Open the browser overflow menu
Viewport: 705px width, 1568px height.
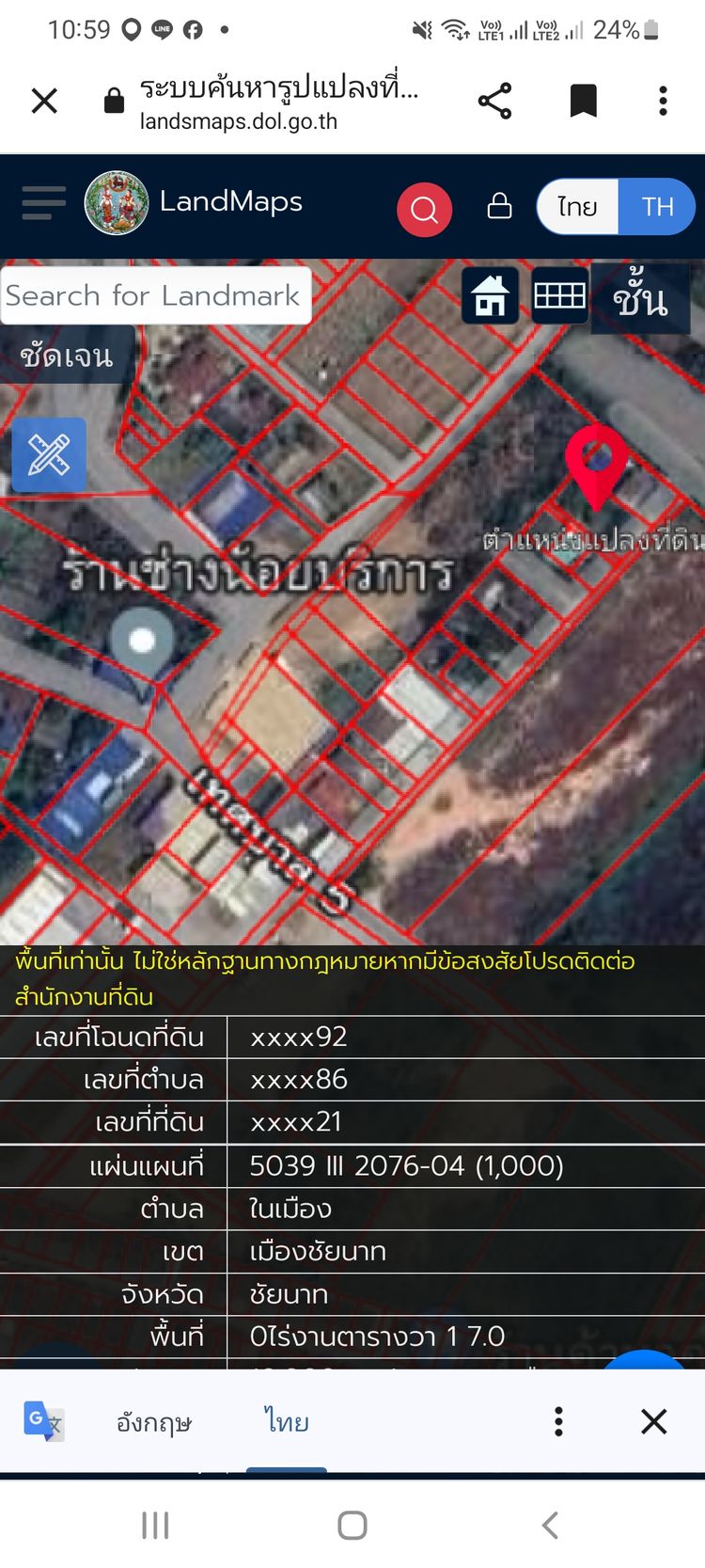click(x=663, y=101)
